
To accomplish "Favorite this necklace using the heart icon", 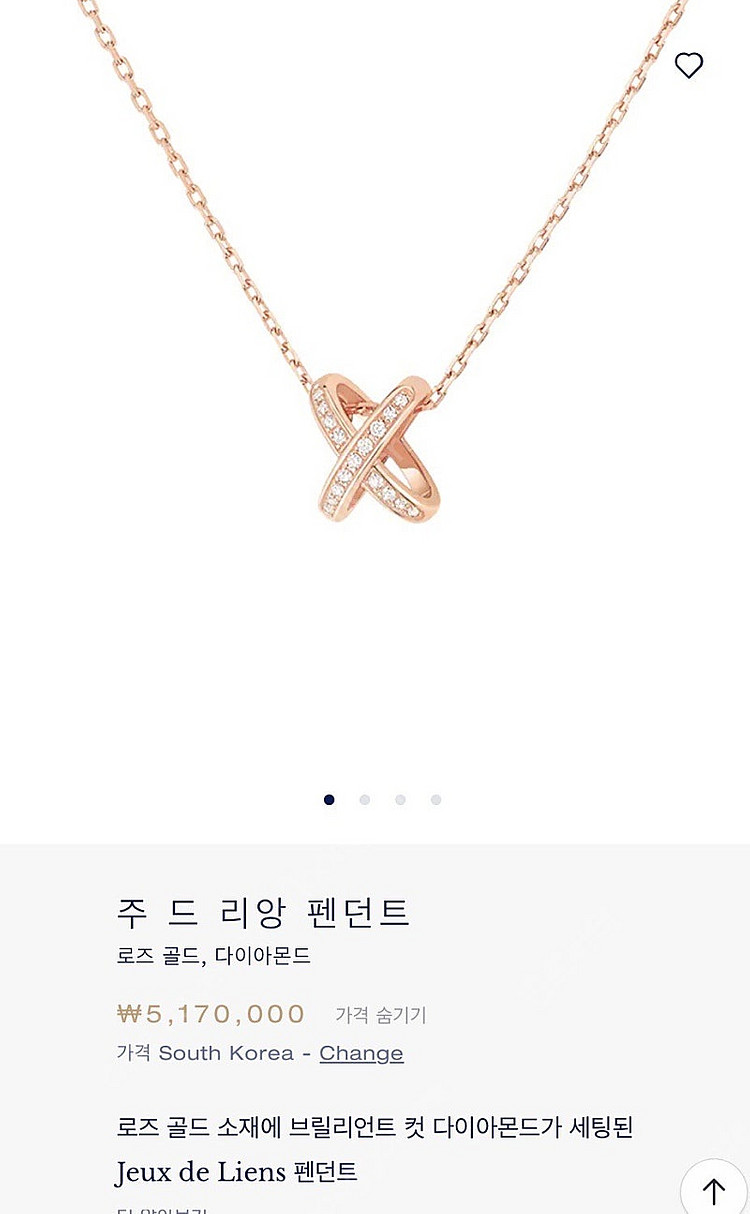I will point(690,65).
